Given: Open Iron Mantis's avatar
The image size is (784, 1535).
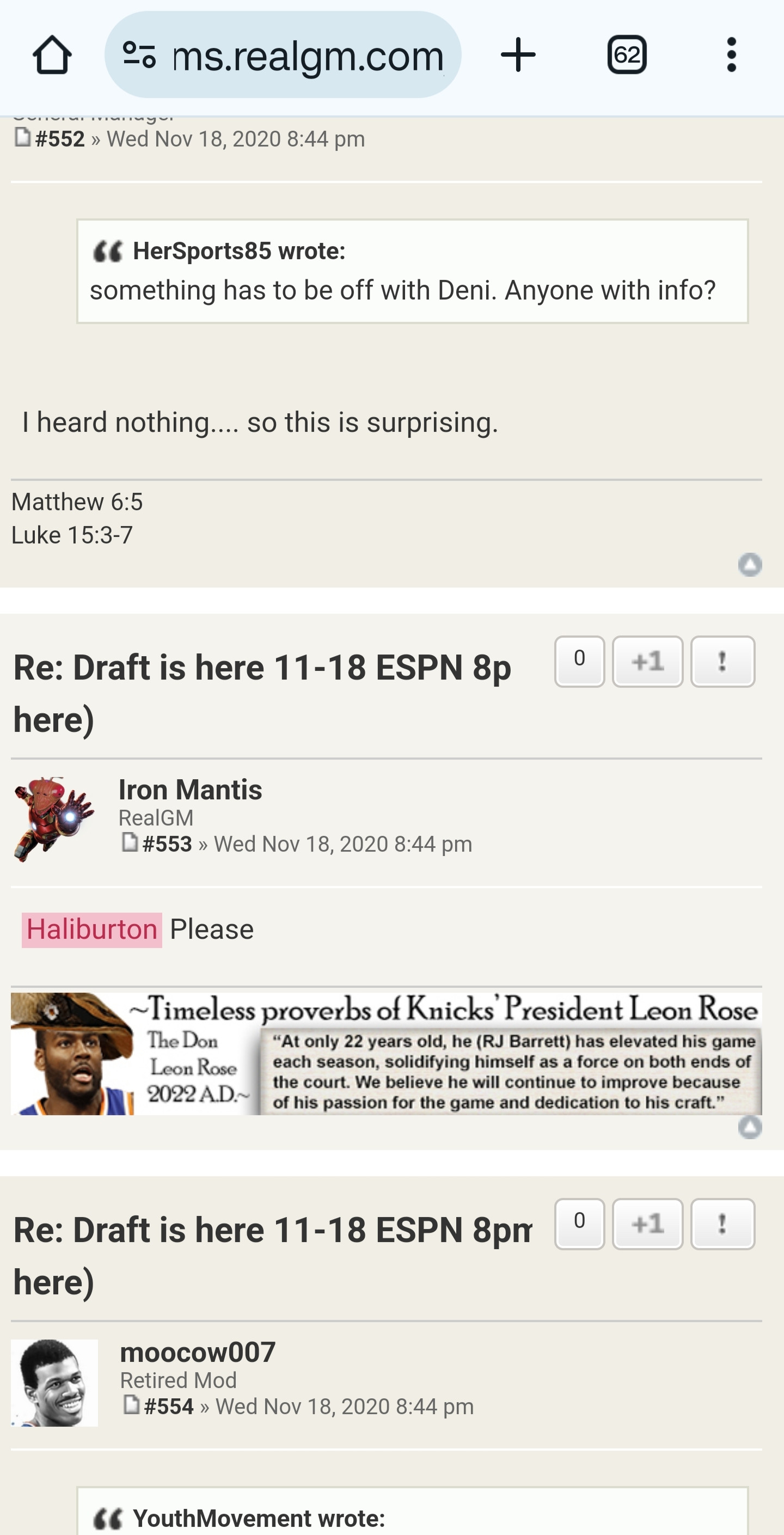Looking at the screenshot, I should [53, 820].
